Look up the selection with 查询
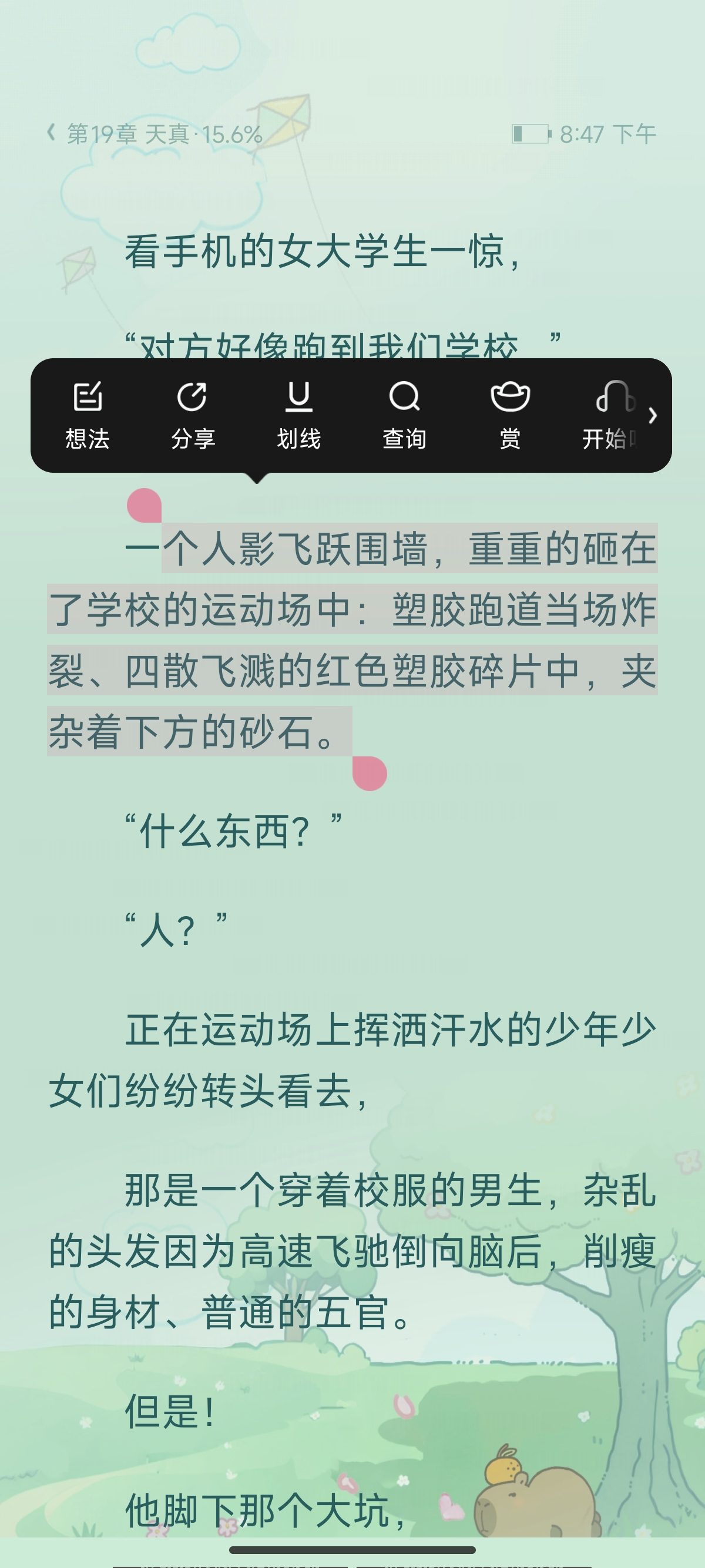 [x=404, y=415]
